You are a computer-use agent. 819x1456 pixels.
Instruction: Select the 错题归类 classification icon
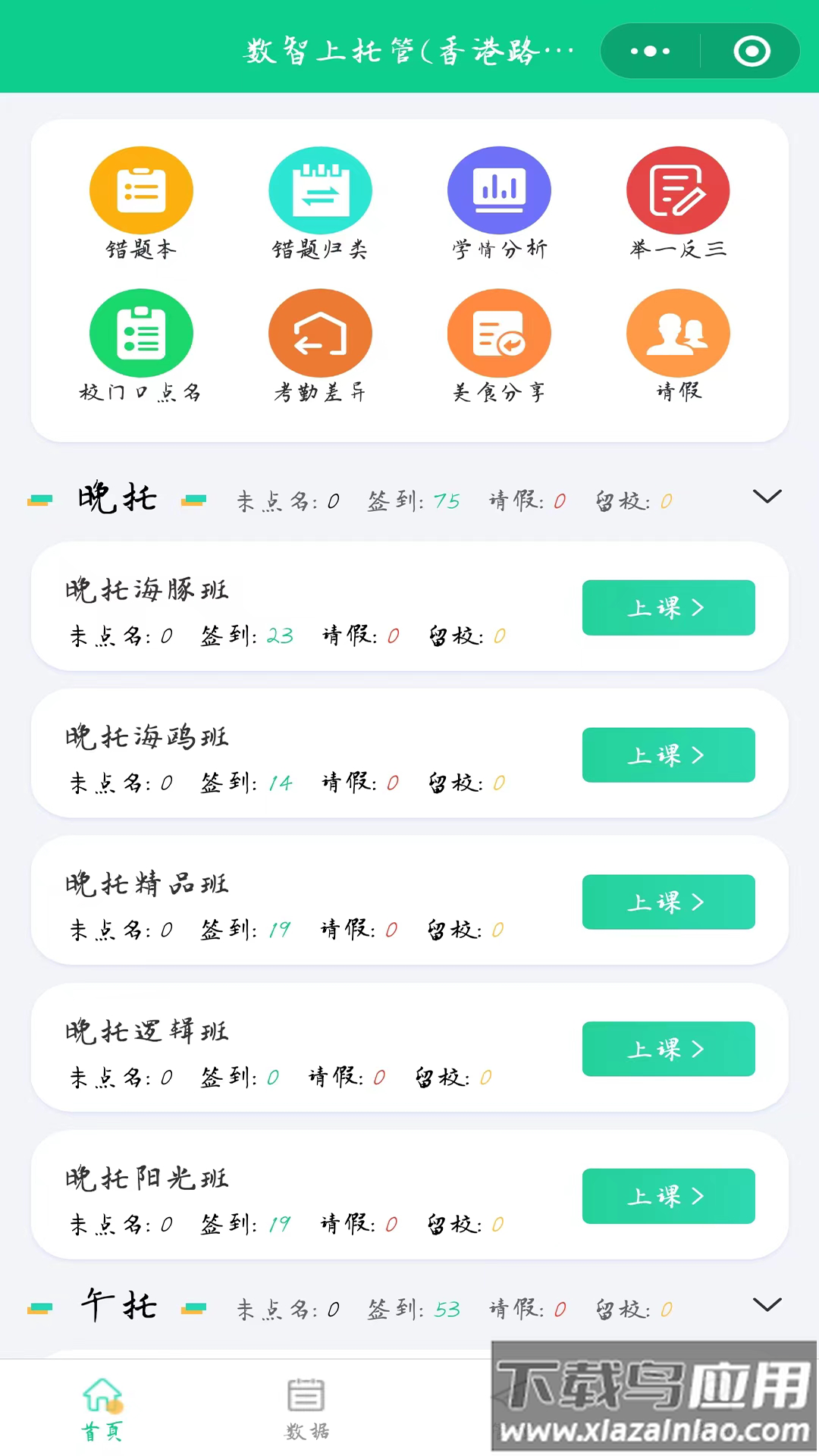point(320,189)
